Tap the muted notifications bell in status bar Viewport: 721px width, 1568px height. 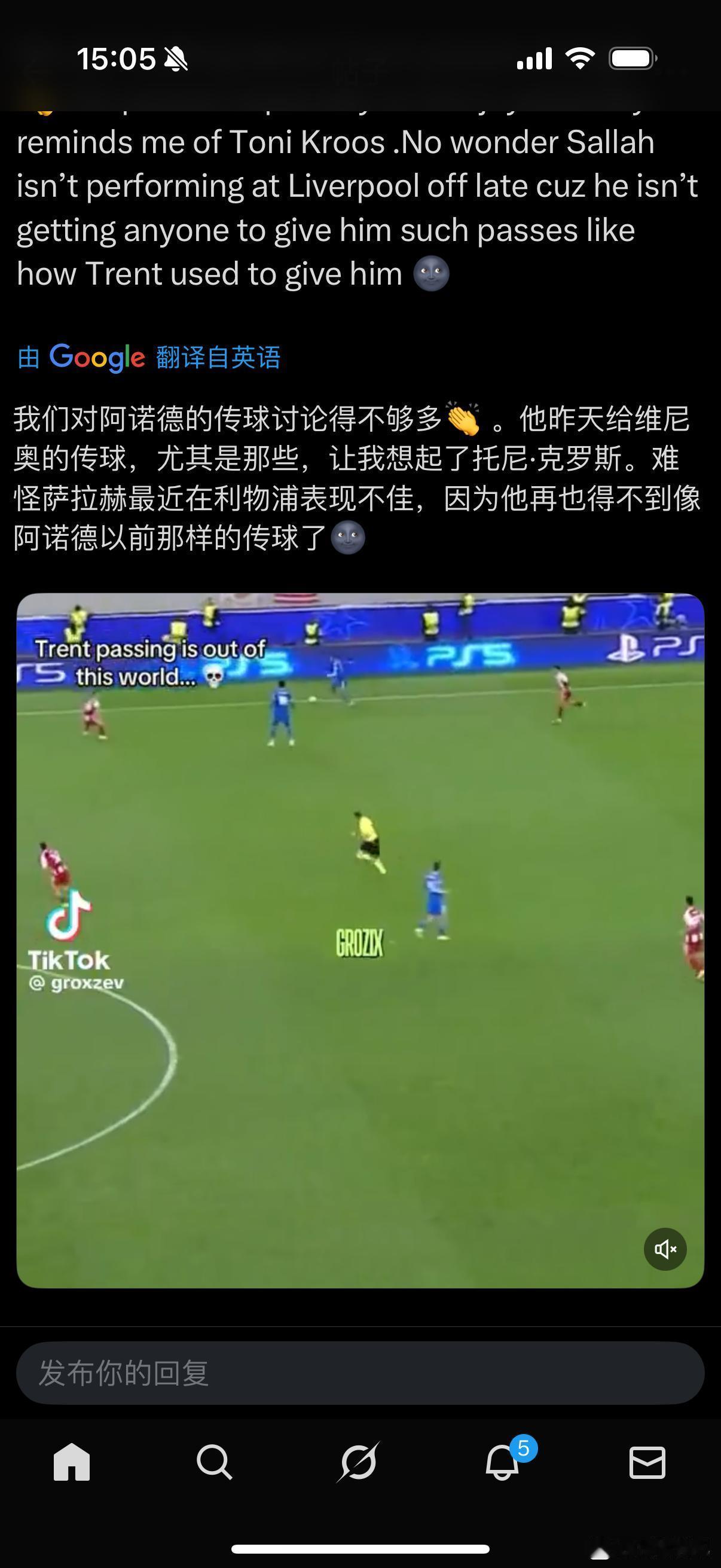[x=175, y=59]
